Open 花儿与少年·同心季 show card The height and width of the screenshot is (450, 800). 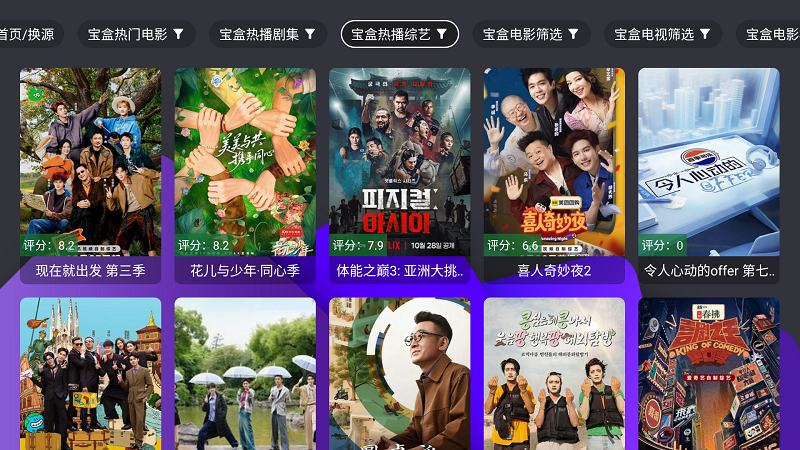pyautogui.click(x=245, y=170)
